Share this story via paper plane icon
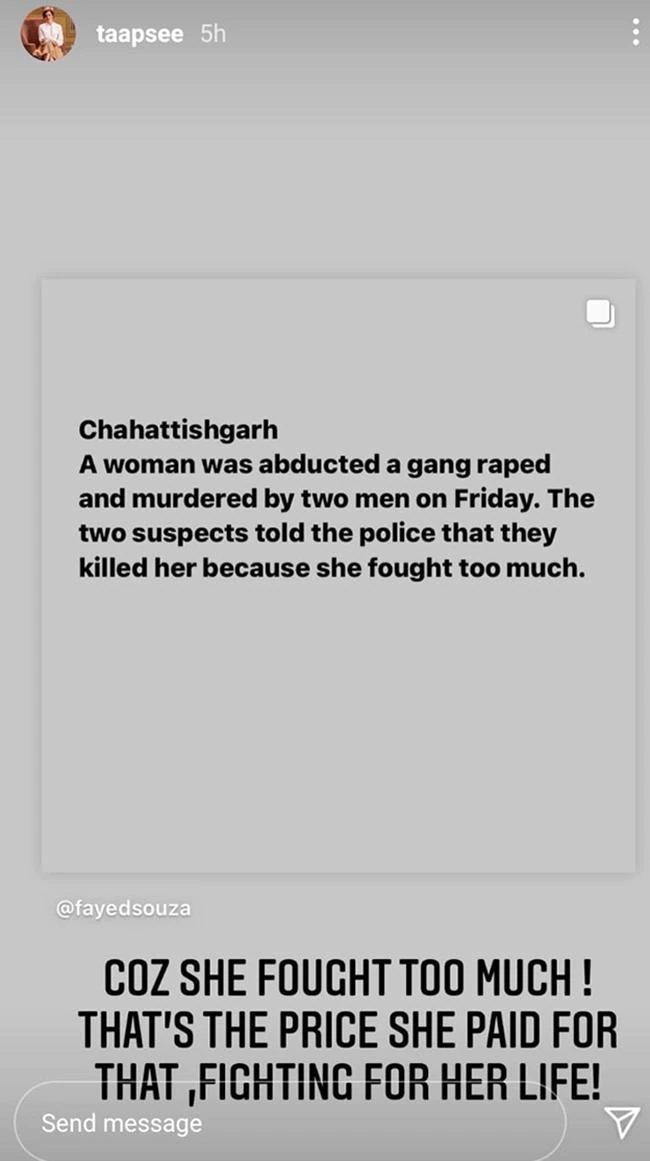 click(621, 1122)
